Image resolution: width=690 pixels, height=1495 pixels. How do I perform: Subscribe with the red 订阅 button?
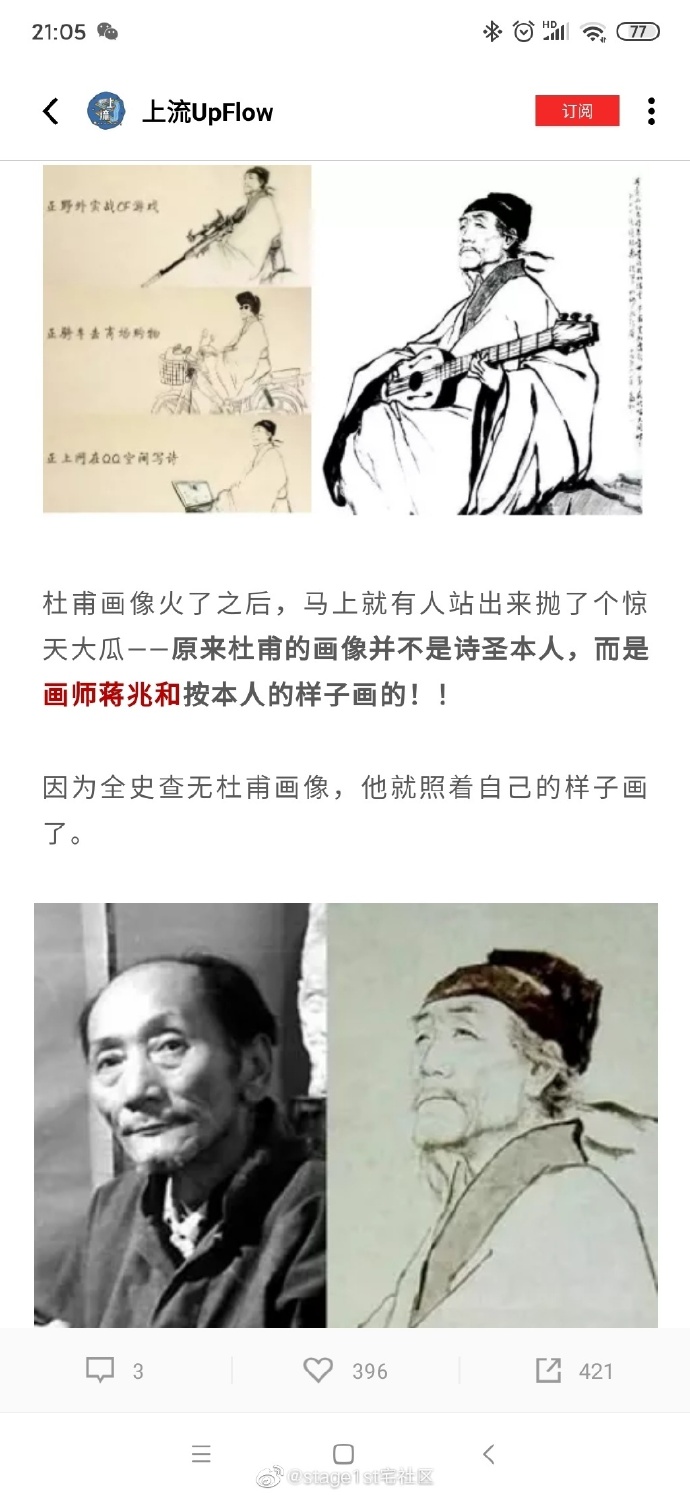577,111
